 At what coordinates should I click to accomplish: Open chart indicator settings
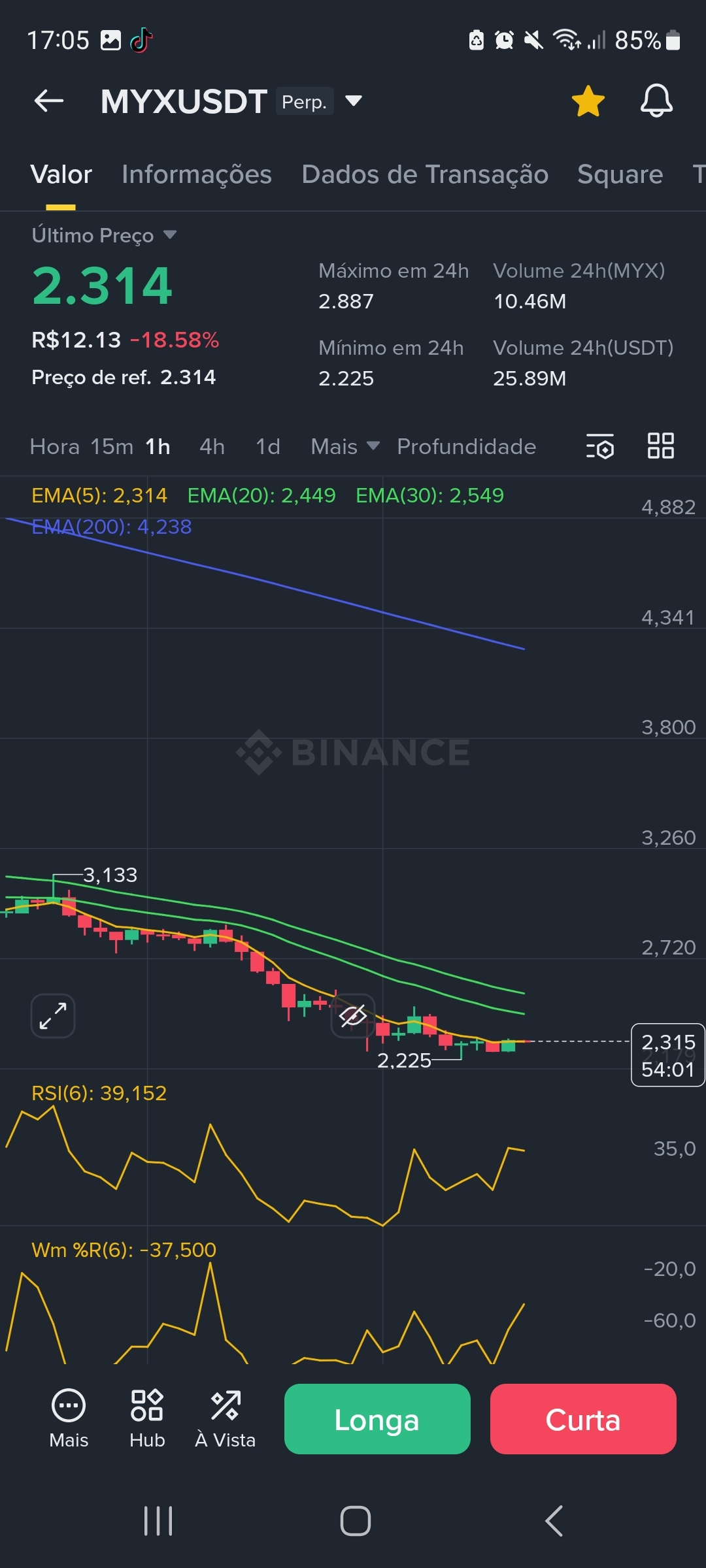tap(600, 446)
